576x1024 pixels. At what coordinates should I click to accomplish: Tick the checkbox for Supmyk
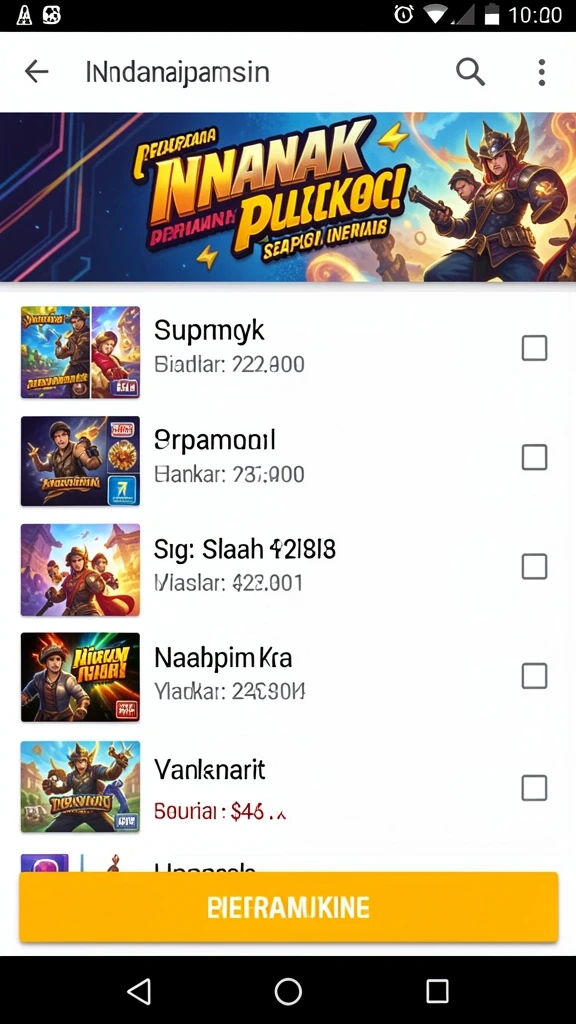pyautogui.click(x=534, y=348)
